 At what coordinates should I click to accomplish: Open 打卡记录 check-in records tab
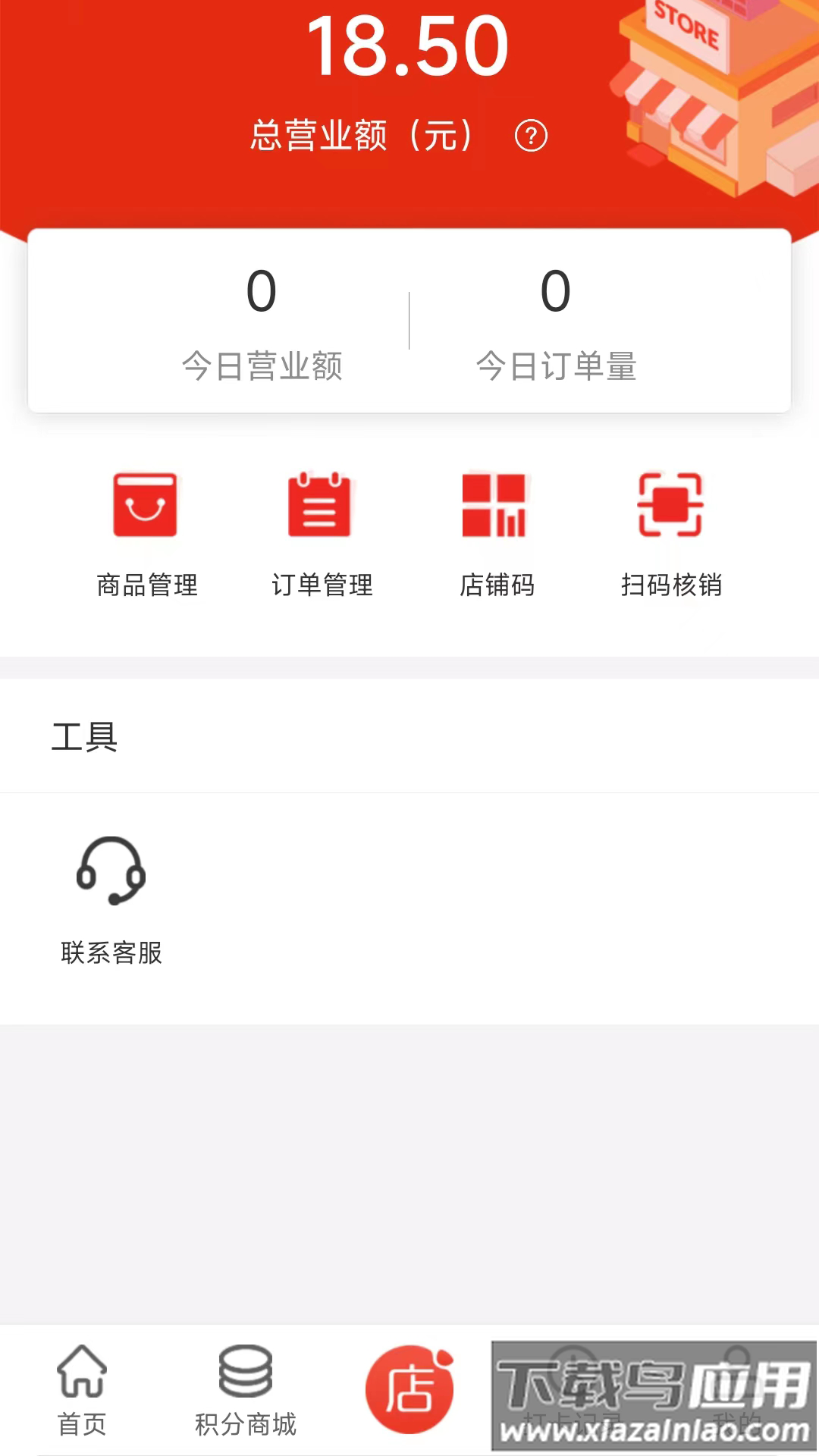click(x=573, y=1389)
